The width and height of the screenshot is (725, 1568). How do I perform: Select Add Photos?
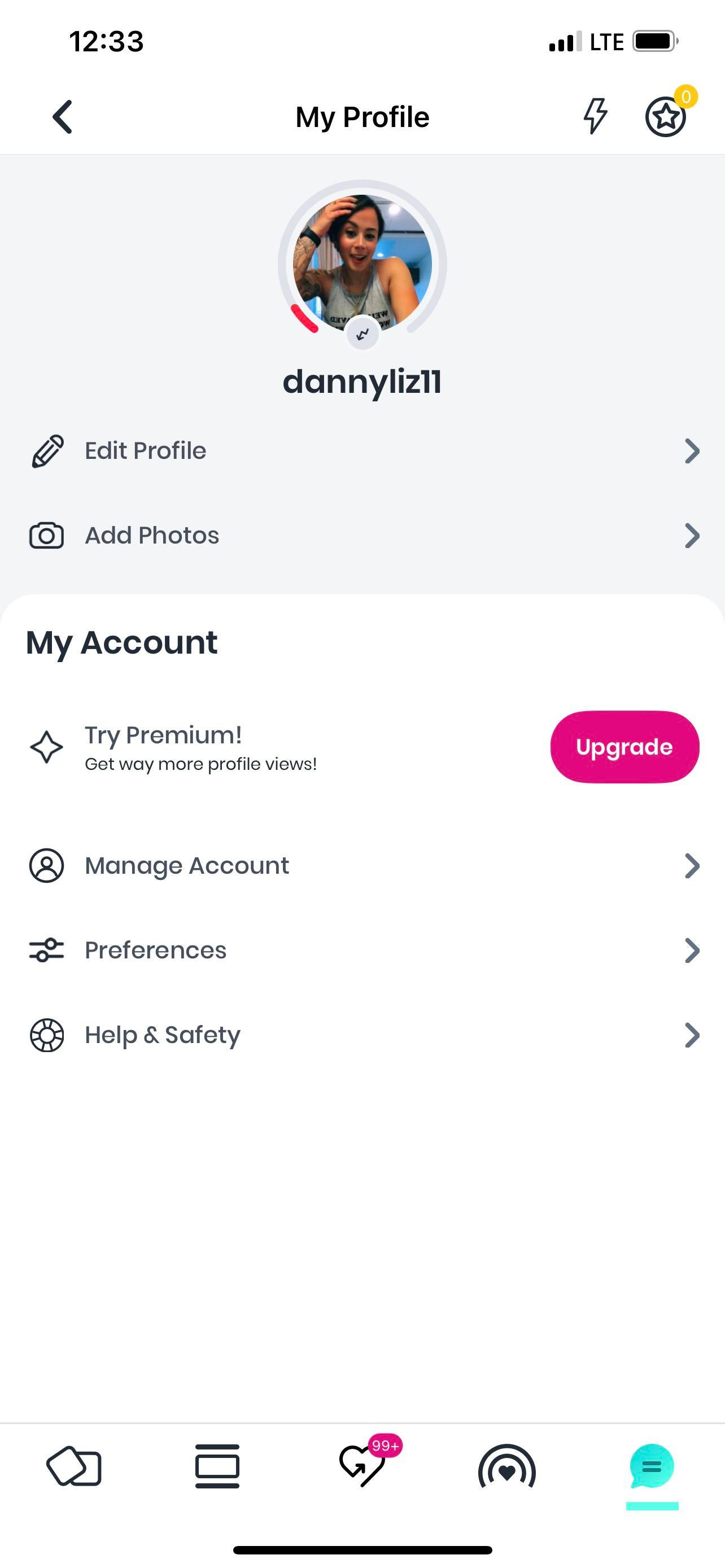[x=362, y=536]
